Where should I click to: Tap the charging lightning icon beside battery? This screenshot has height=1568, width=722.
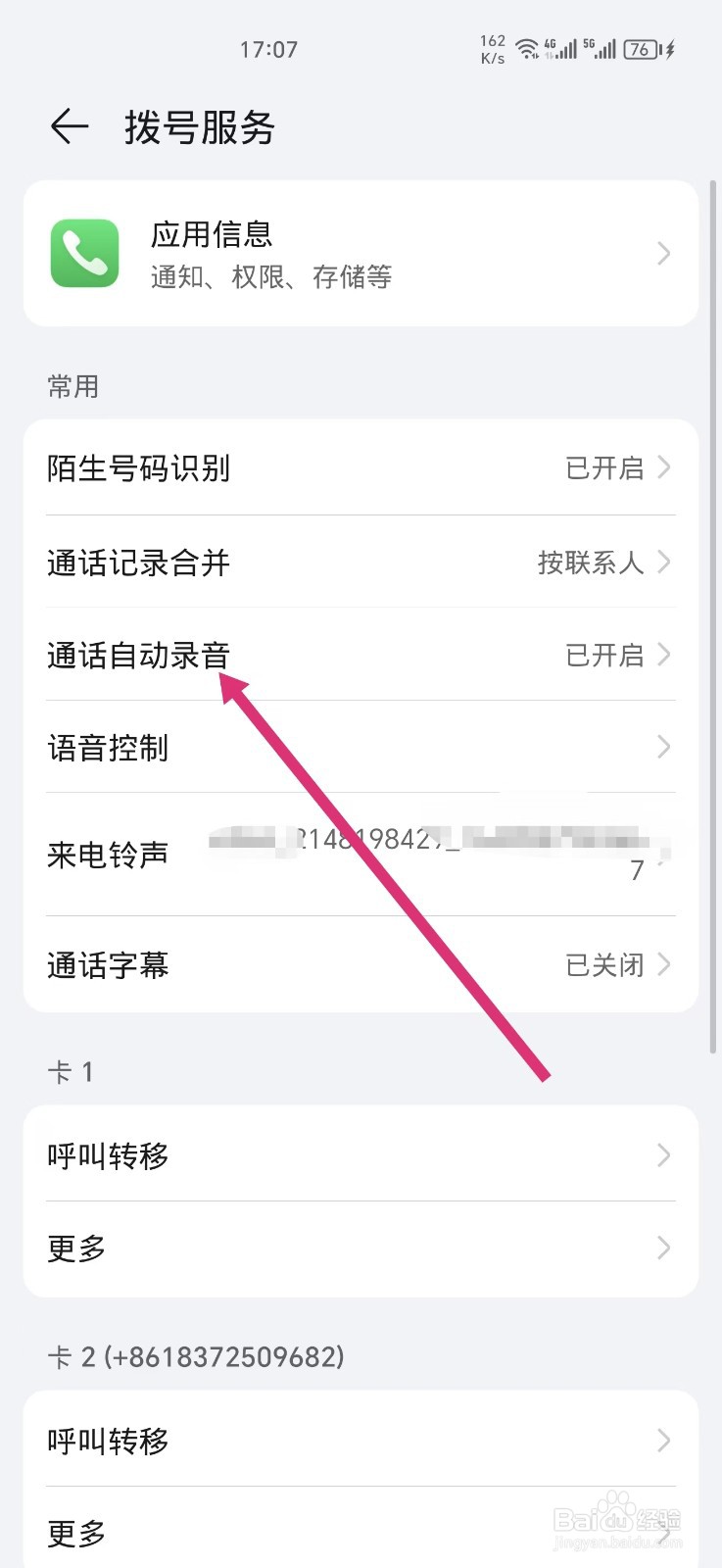671,47
